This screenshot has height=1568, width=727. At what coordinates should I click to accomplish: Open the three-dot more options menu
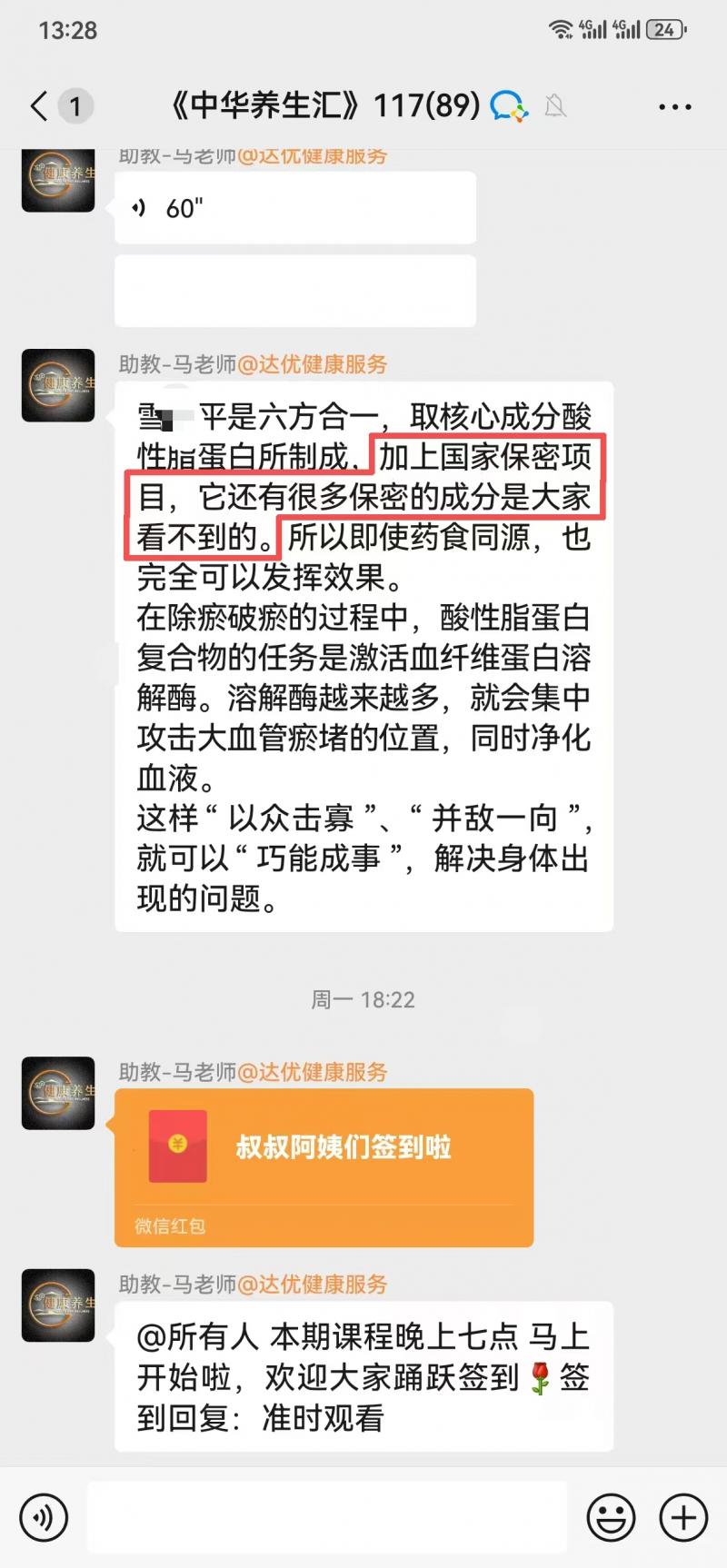[x=673, y=106]
